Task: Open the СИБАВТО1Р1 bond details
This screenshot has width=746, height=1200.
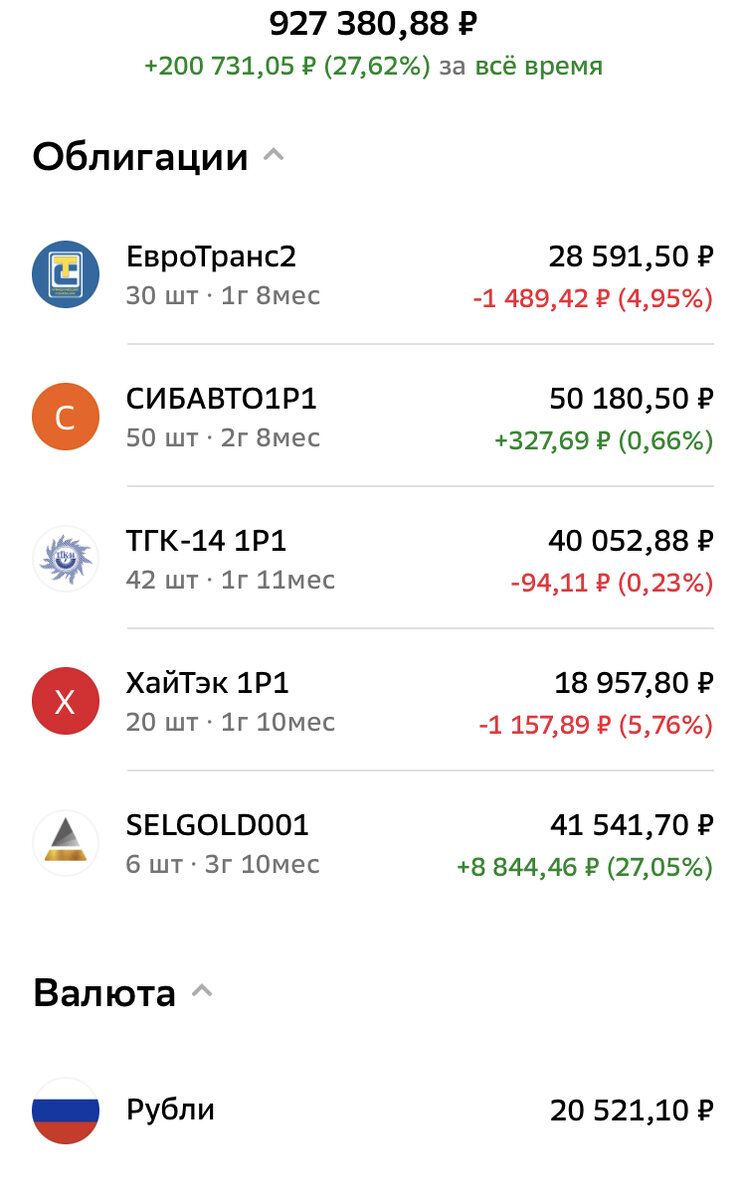Action: point(372,417)
